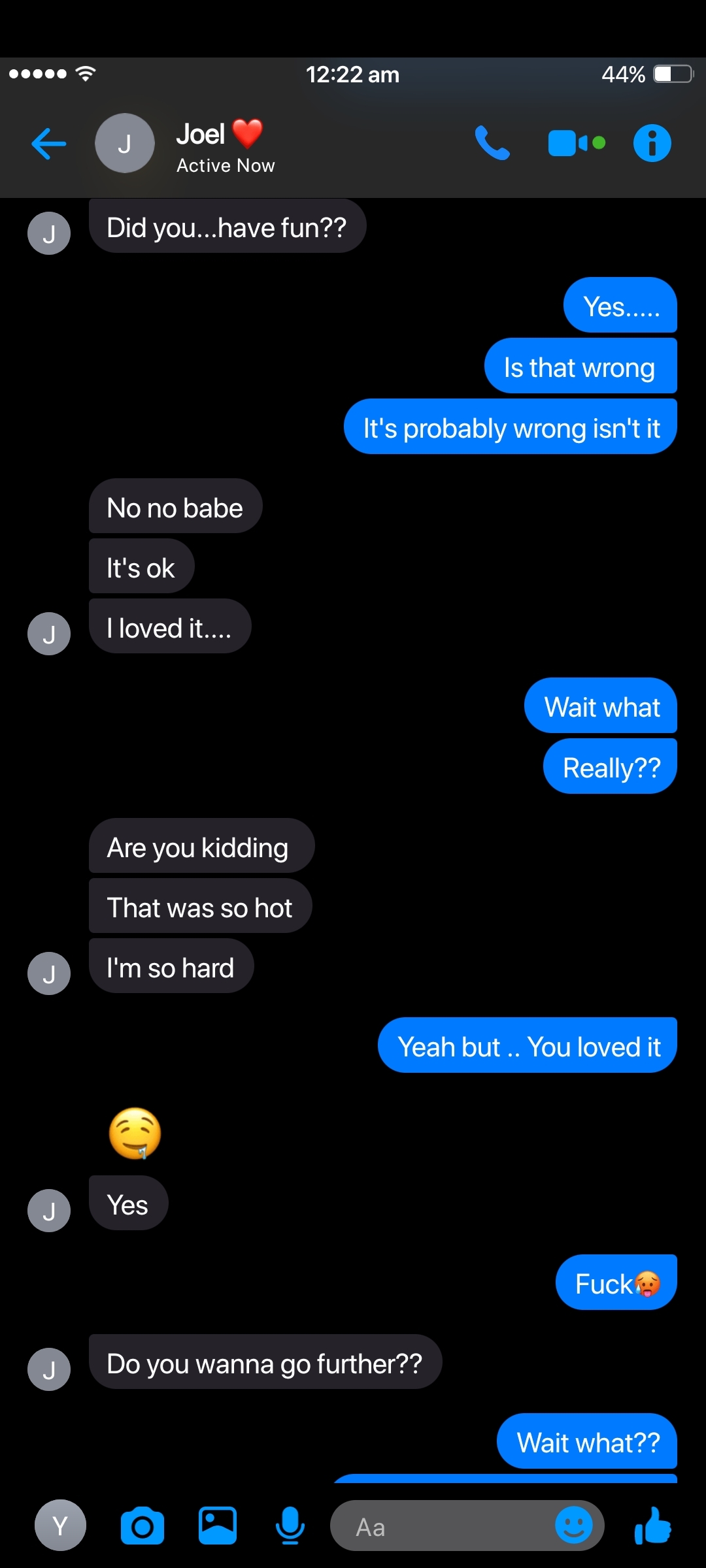
Task: Record a voice message with microphone
Action: pos(290,1526)
